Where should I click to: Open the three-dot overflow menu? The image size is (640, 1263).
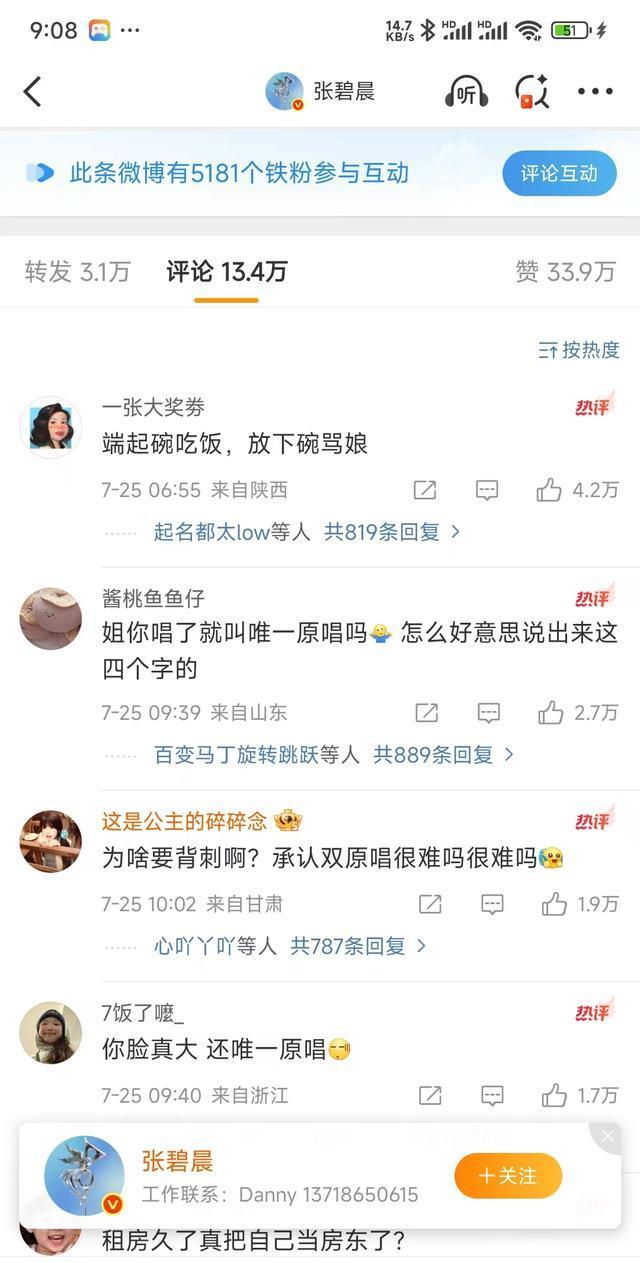tap(595, 92)
